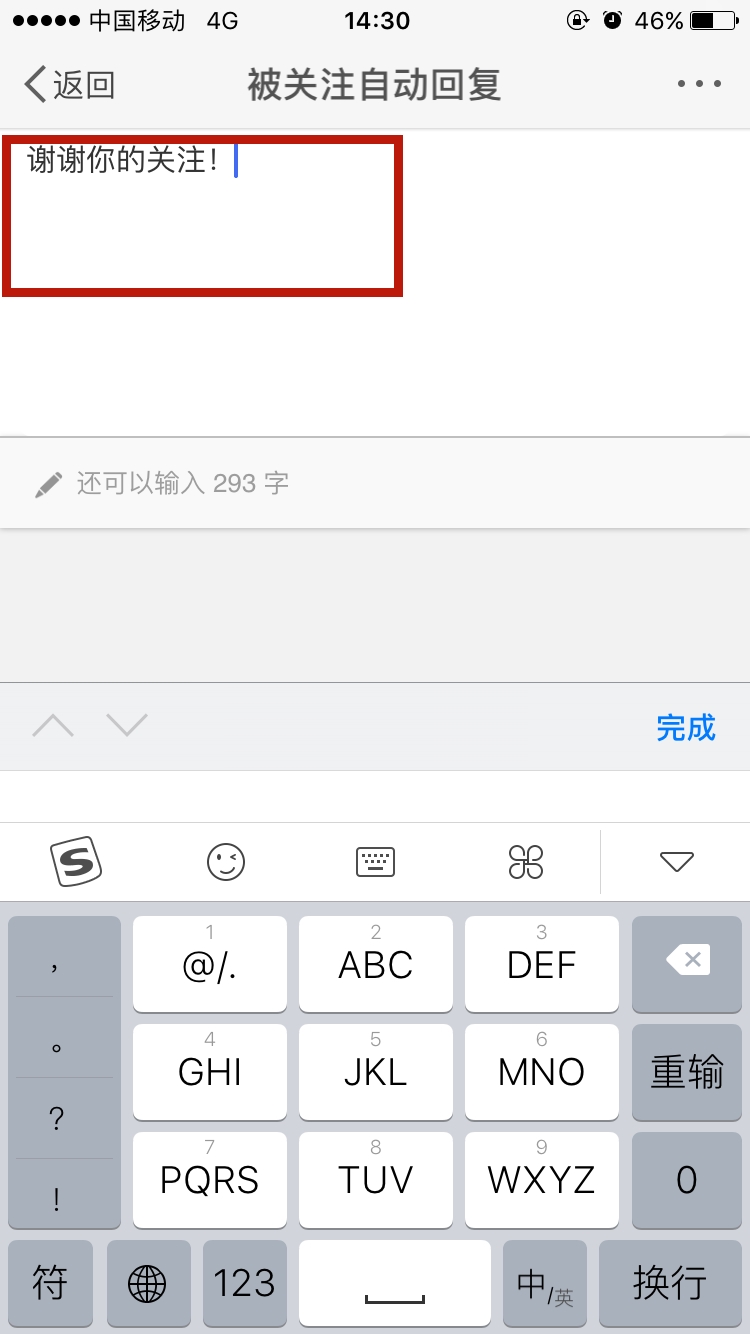Jump to previous field with up arrow
The height and width of the screenshot is (1334, 750).
point(53,726)
